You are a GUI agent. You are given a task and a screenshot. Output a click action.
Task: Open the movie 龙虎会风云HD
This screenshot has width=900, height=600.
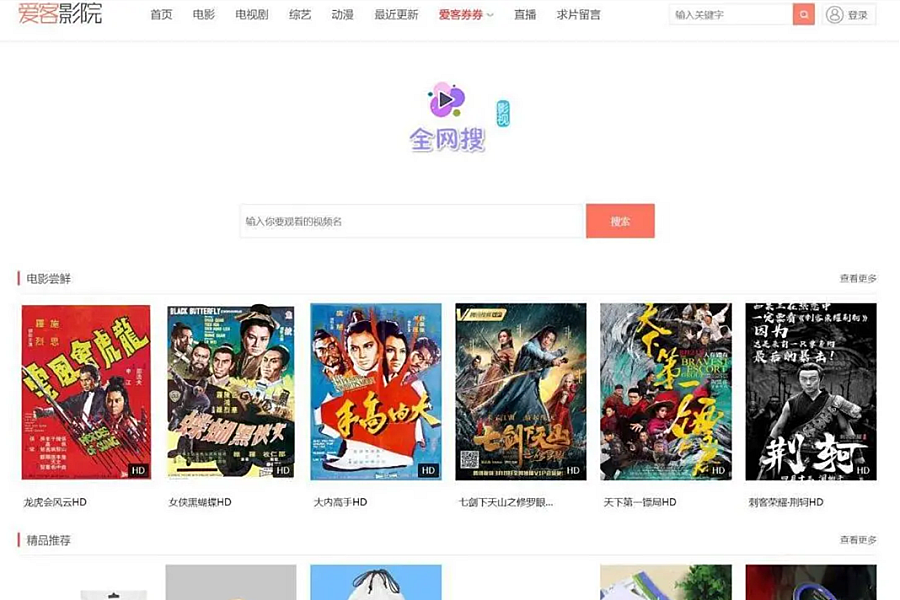(x=86, y=392)
